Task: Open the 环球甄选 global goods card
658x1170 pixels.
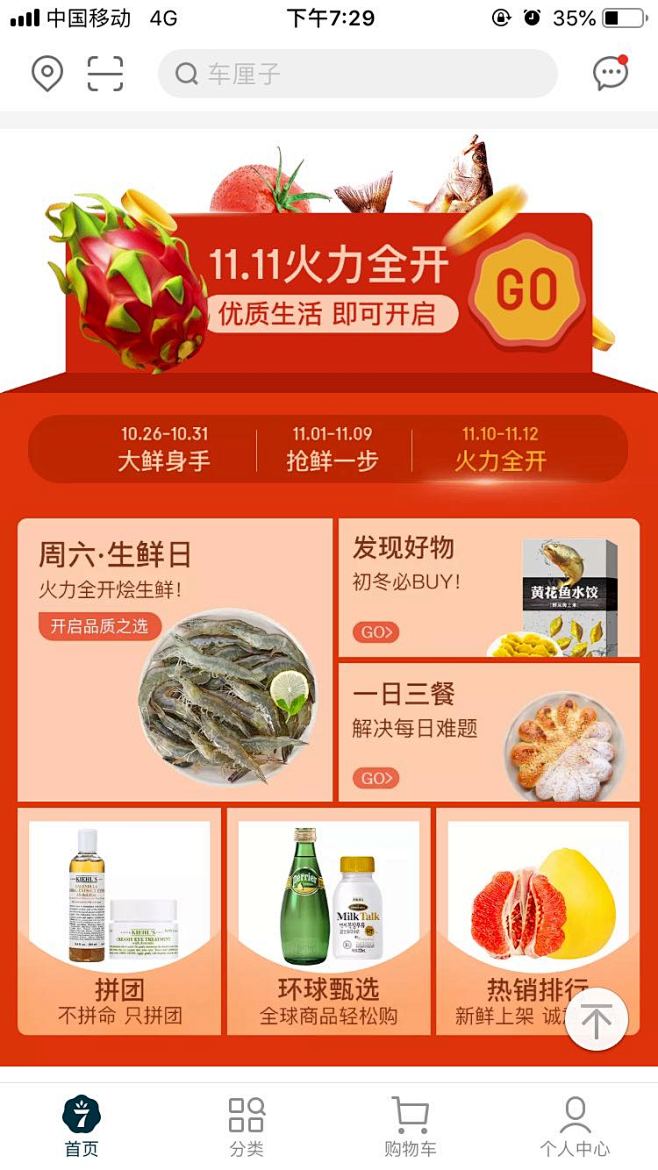Action: pos(328,921)
